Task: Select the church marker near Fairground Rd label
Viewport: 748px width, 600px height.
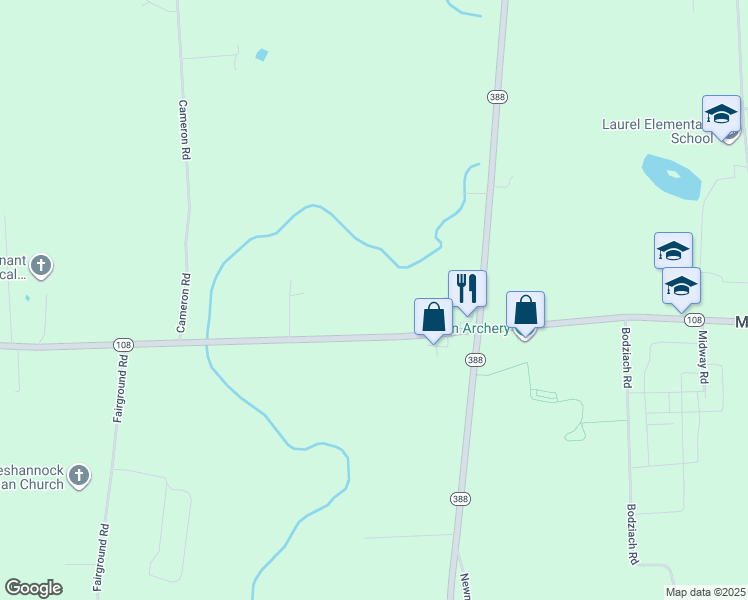Action: 80,475
